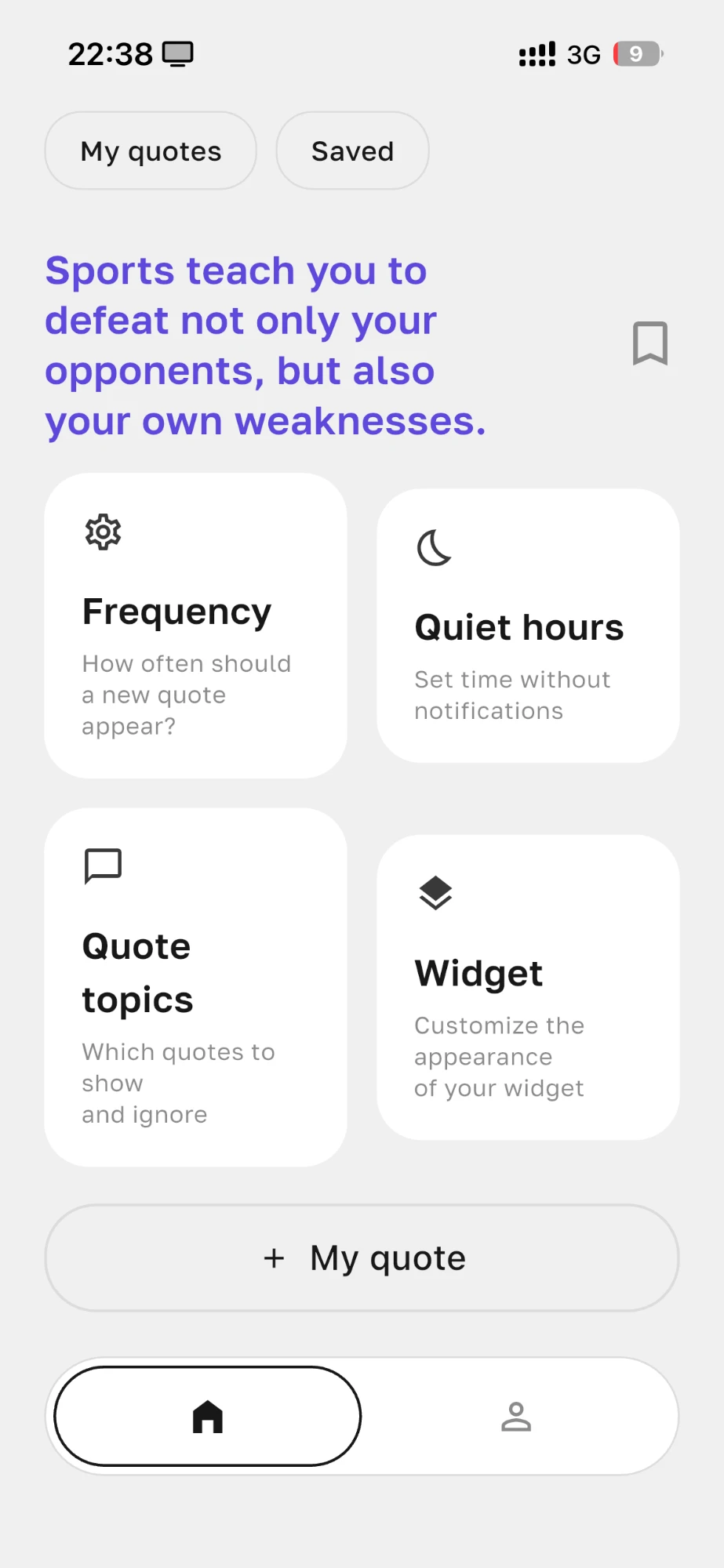This screenshot has width=724, height=1568.
Task: Bookmark the sports quote
Action: (x=650, y=343)
